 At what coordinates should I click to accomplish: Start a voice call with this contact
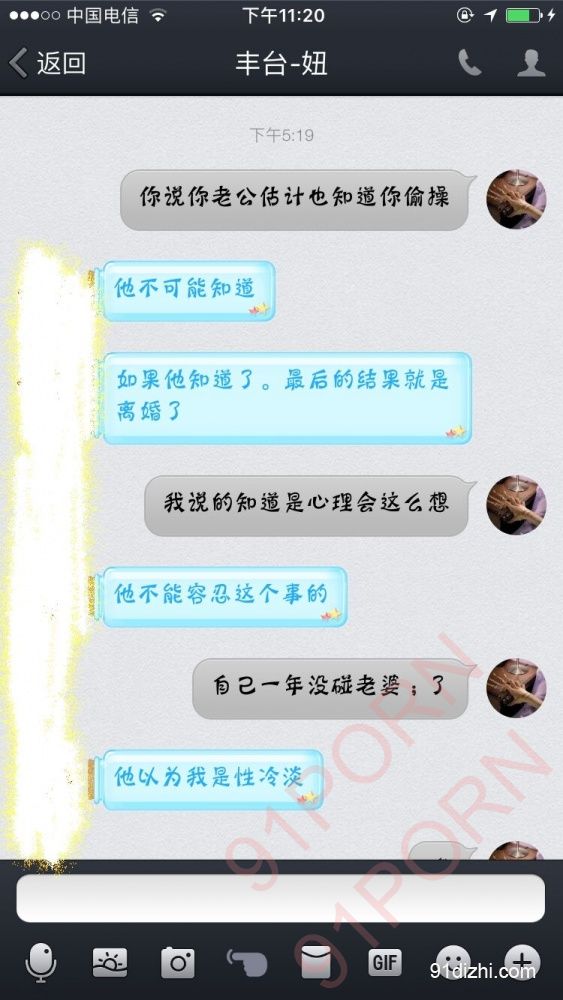pos(469,63)
